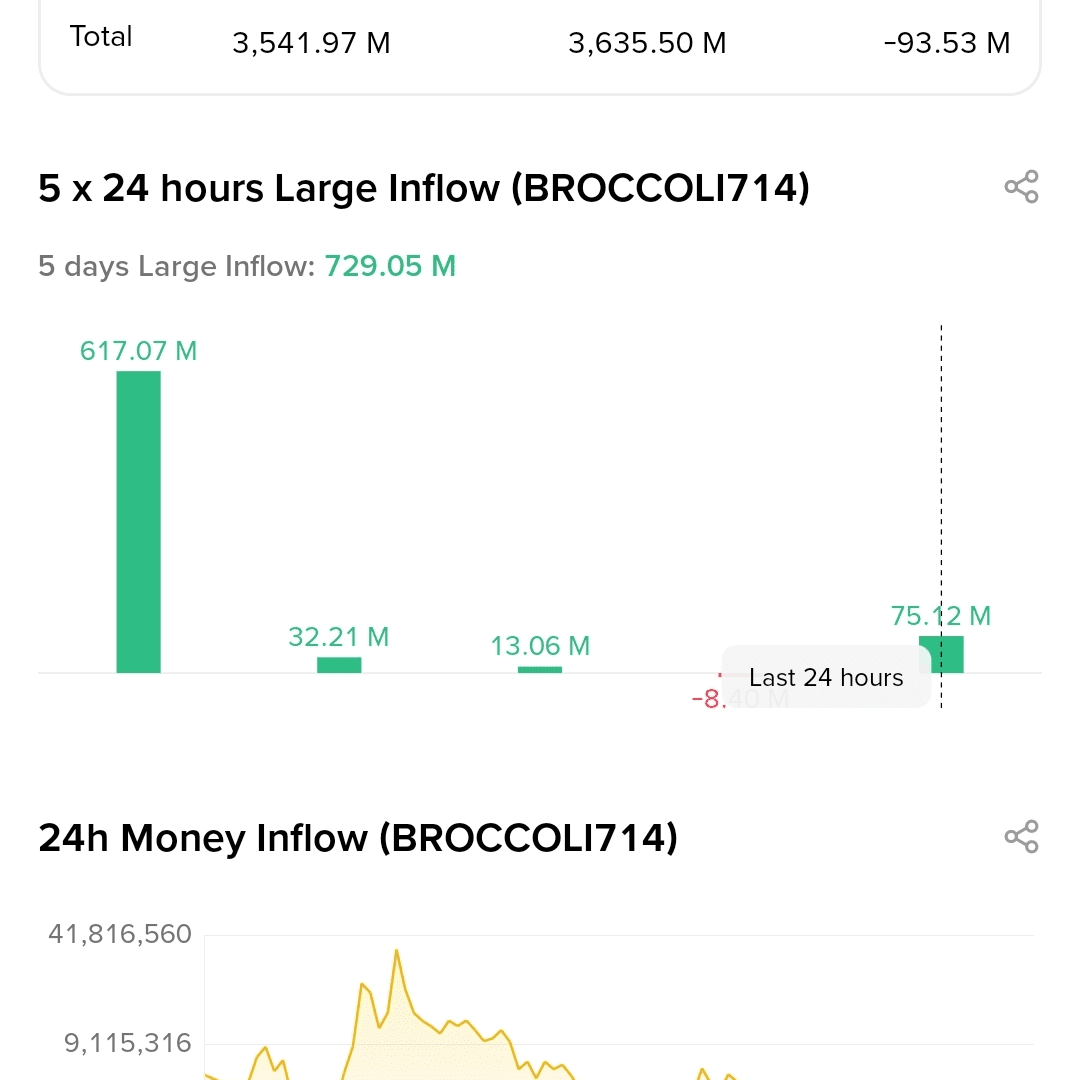Screen dimensions: 1080x1080
Task: Share the 5 x 24 hours Large Inflow chart
Action: tap(1021, 187)
